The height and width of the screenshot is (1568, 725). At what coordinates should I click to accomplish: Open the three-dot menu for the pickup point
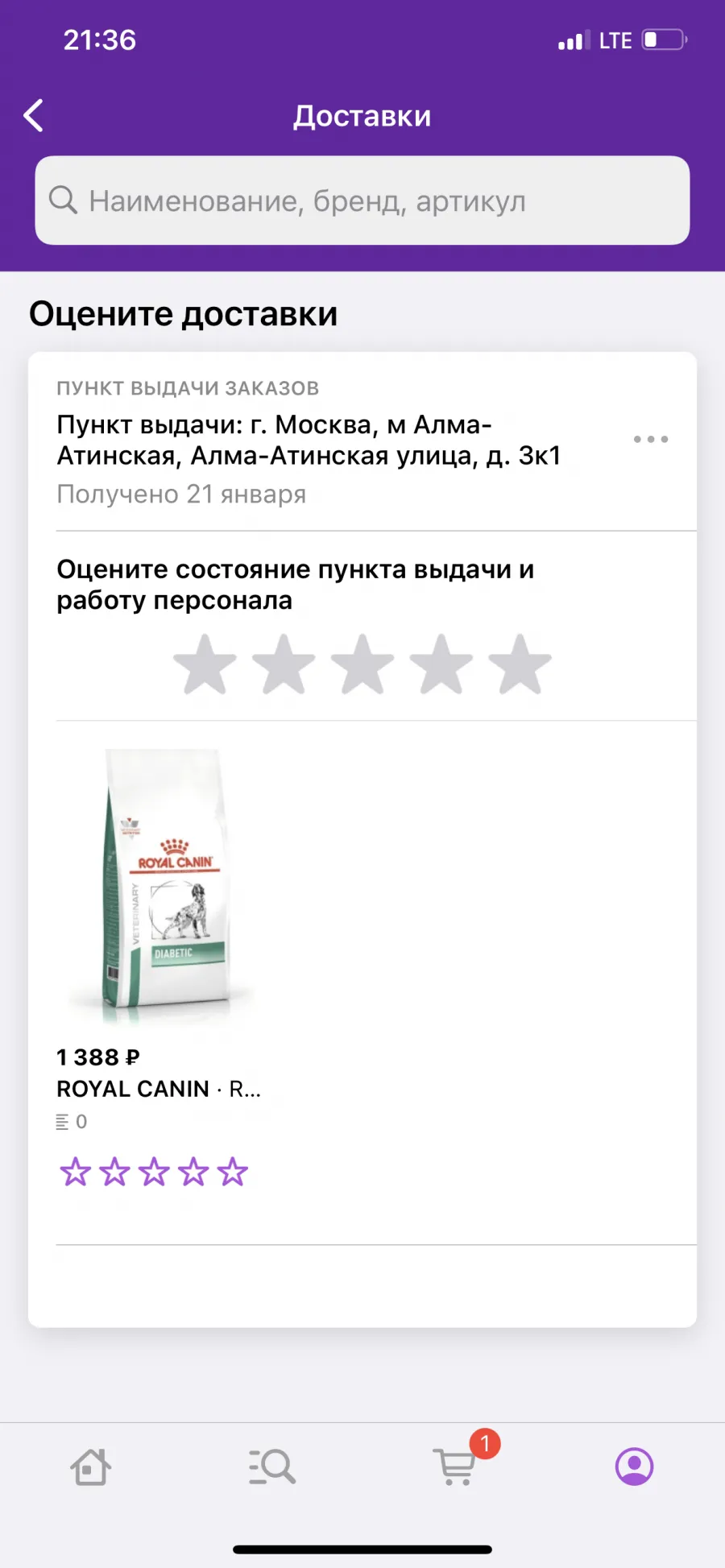coord(650,439)
